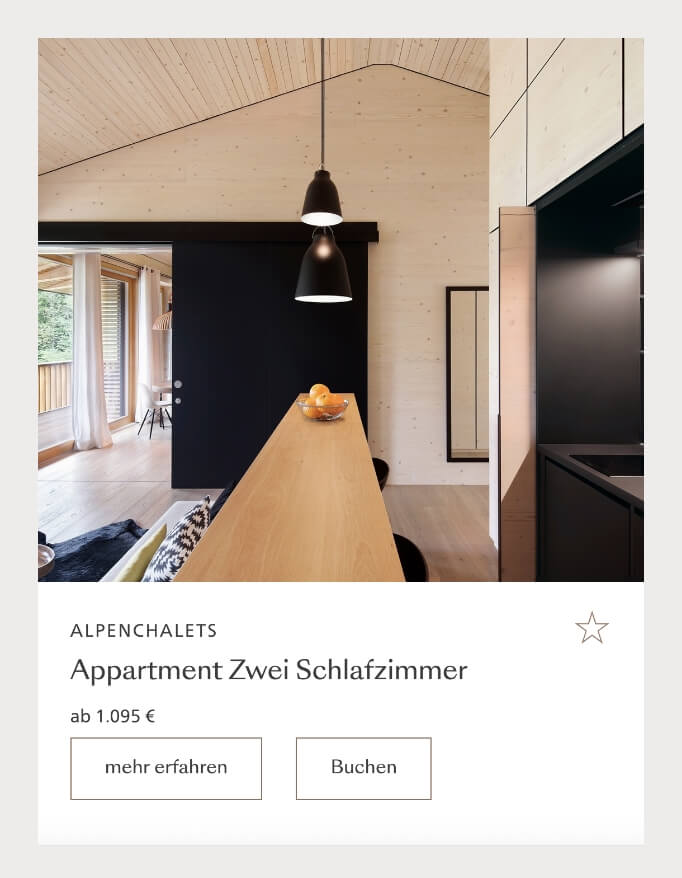Image resolution: width=682 pixels, height=878 pixels.
Task: Tap the 'Buchen' button
Action: click(x=363, y=768)
